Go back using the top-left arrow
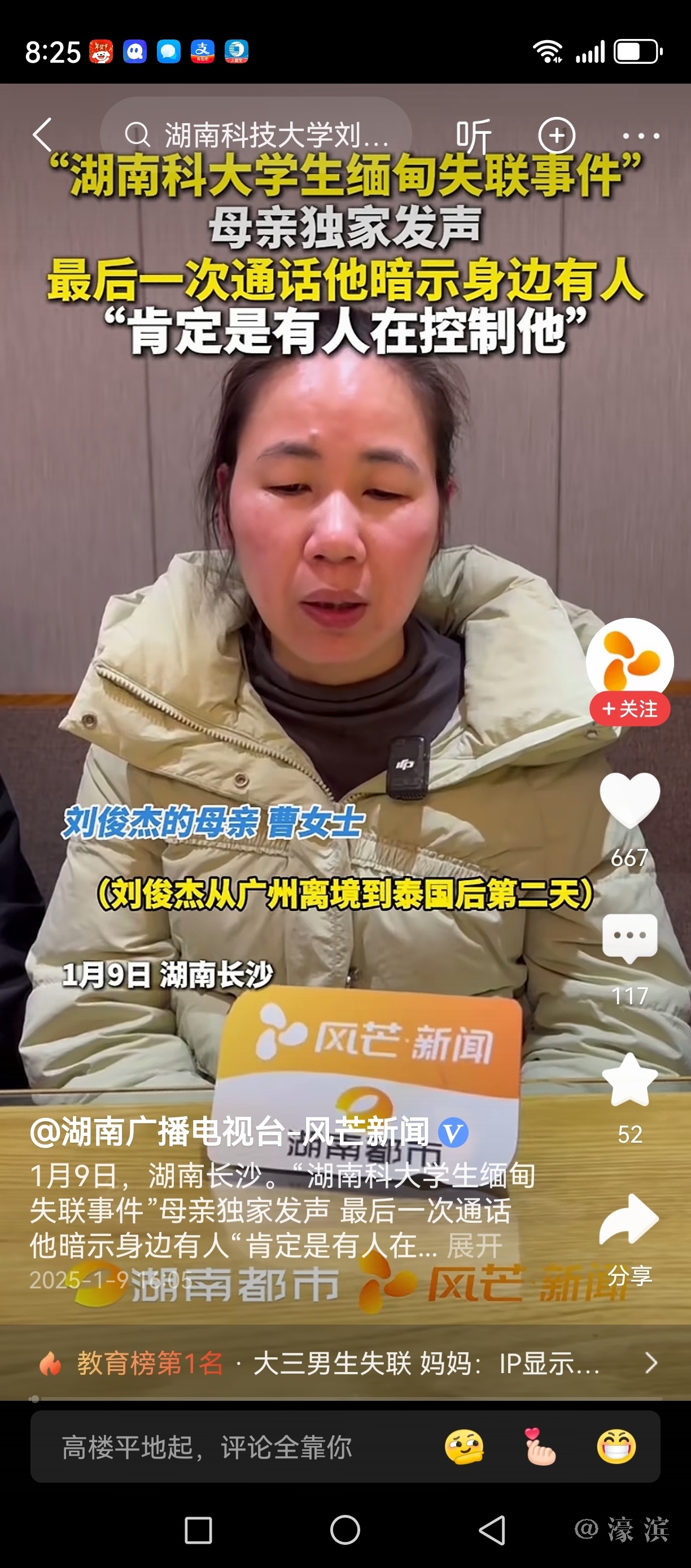This screenshot has height=1568, width=691. pos(42,134)
